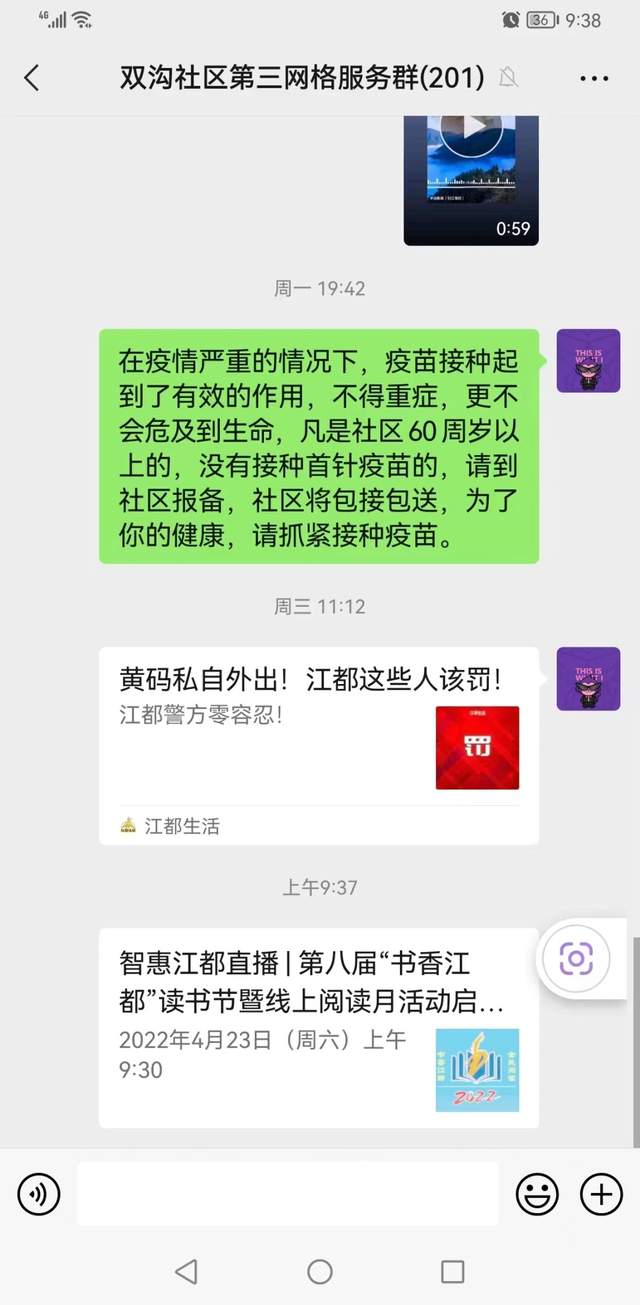Open the emoji picker
The height and width of the screenshot is (1305, 640).
coord(537,1193)
